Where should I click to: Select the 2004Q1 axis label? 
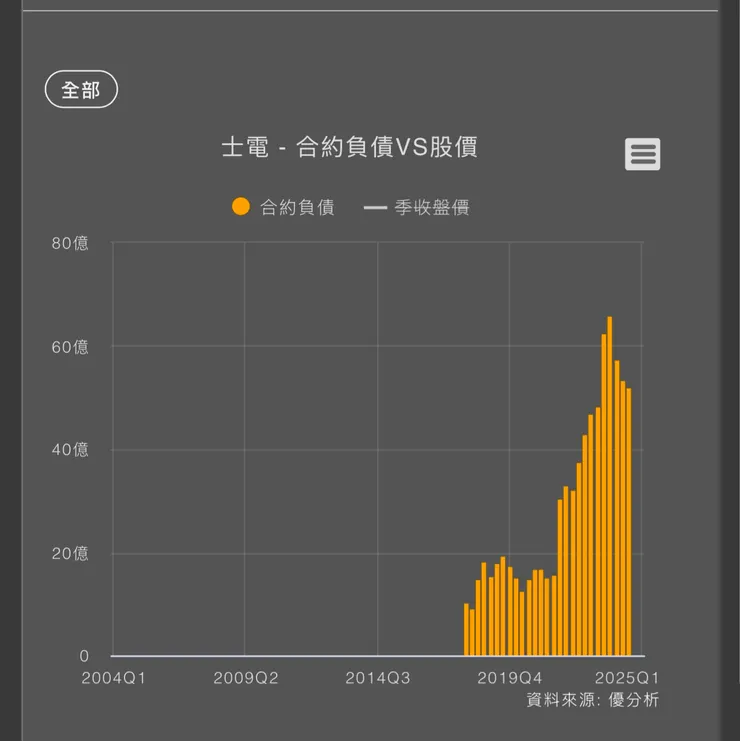click(x=115, y=677)
